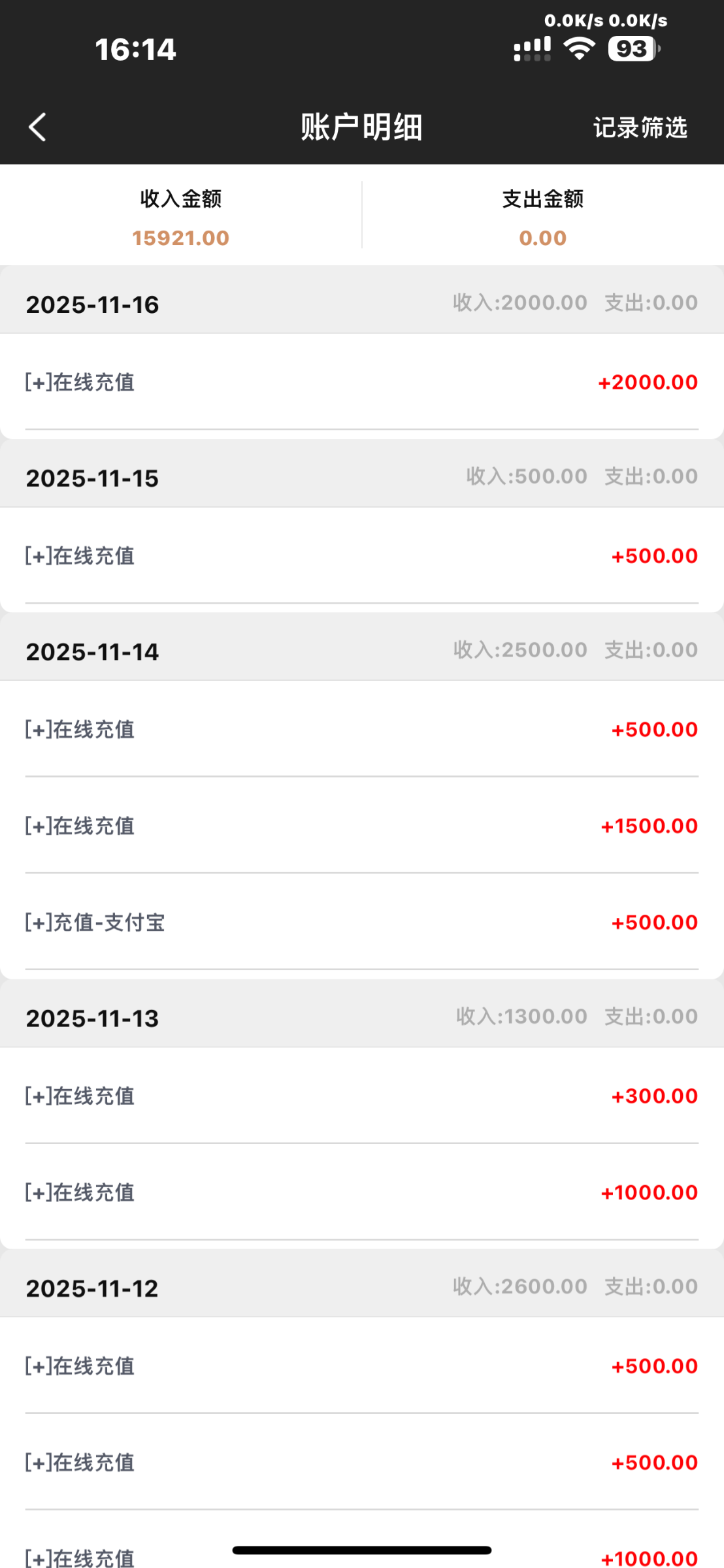This screenshot has height=1568, width=724.
Task: Go back using the top-left arrow
Action: [38, 127]
